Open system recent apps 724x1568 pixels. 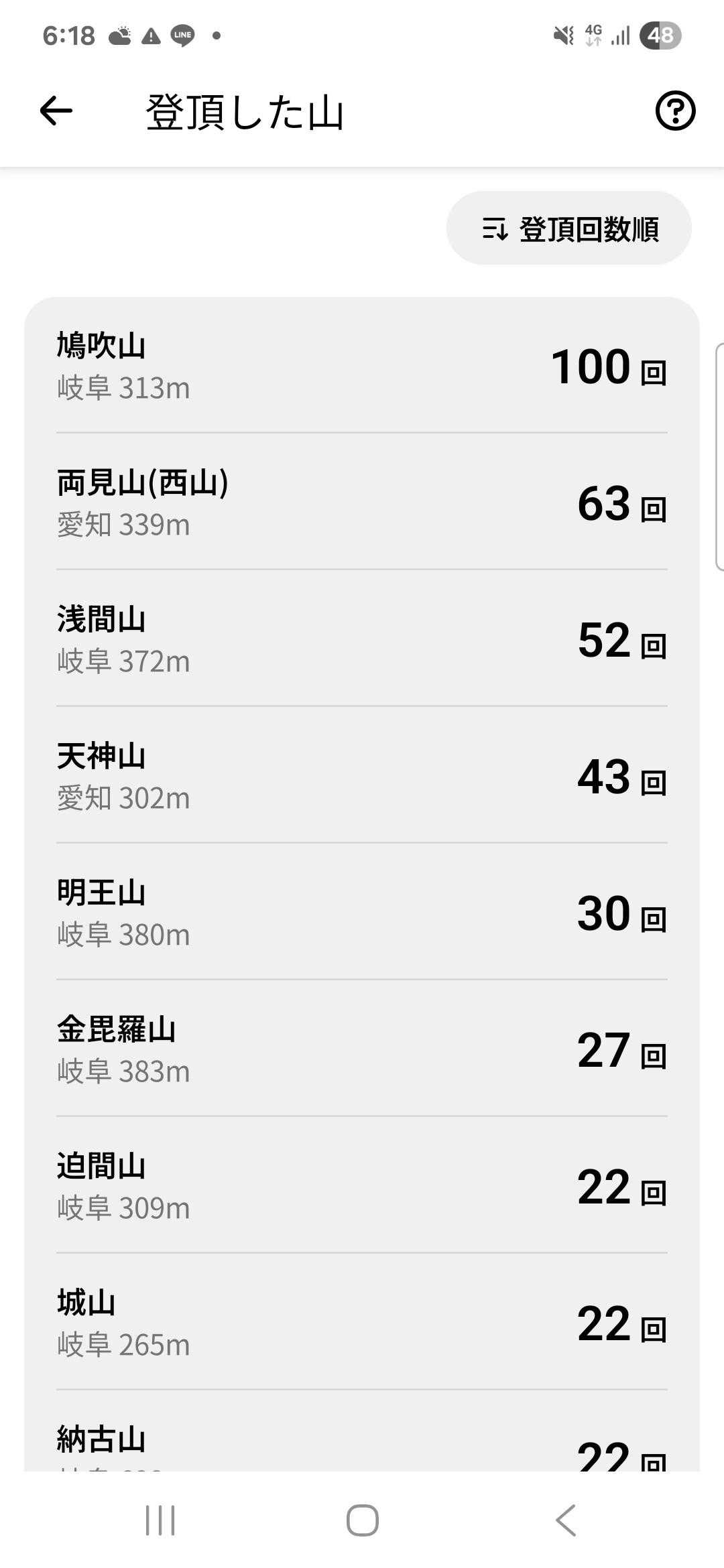coord(160,1520)
